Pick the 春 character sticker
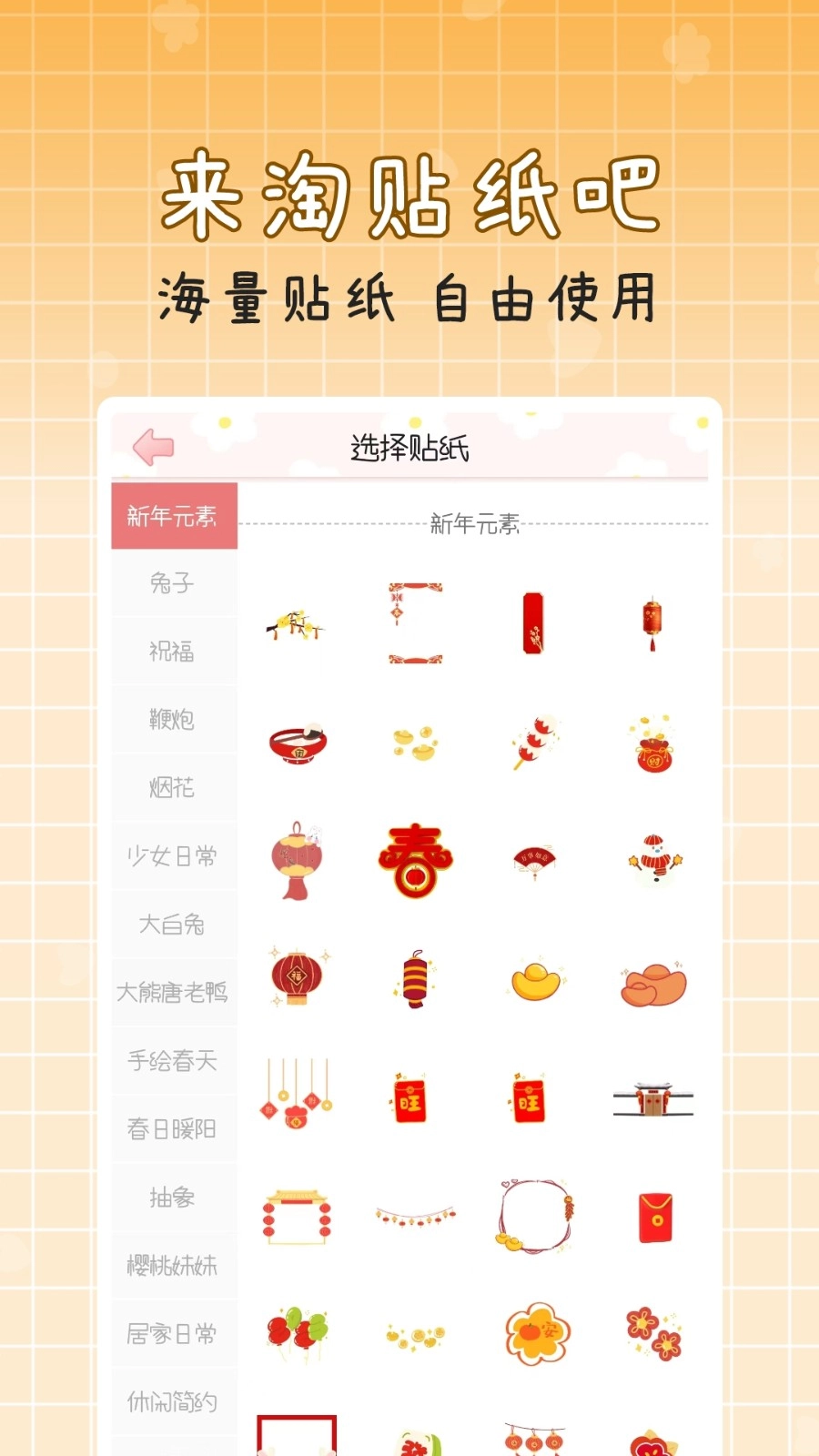 click(414, 860)
